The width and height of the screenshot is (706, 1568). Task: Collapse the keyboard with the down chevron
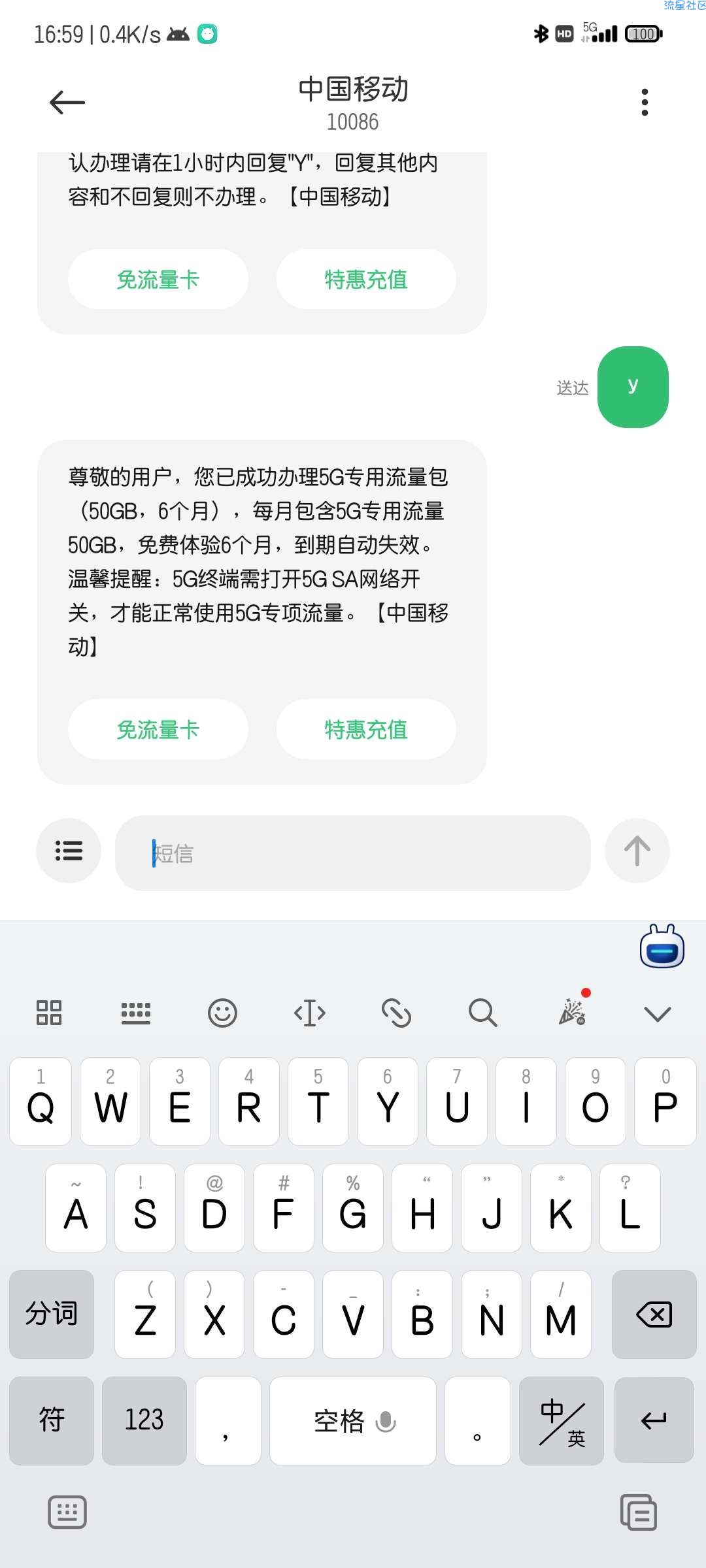pos(657,1013)
